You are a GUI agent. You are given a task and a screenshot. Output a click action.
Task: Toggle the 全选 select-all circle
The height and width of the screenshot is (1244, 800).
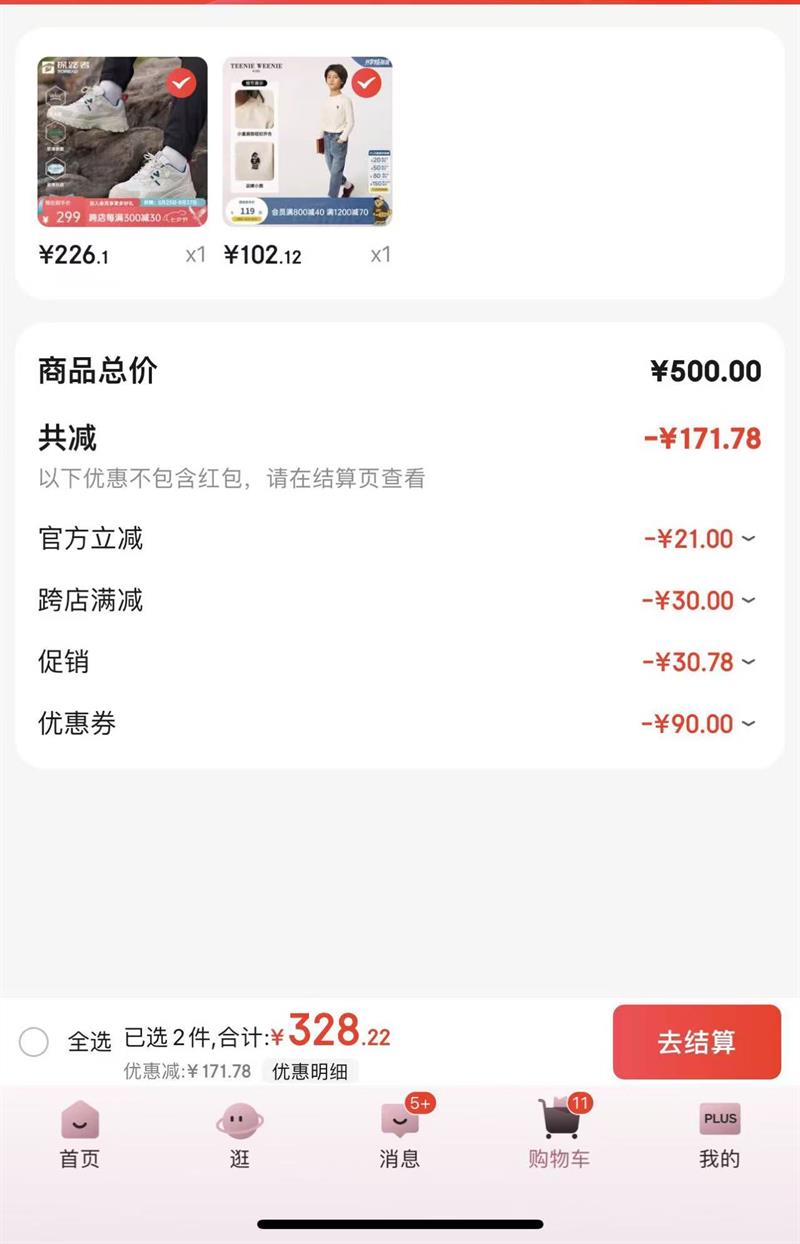pyautogui.click(x=34, y=1042)
